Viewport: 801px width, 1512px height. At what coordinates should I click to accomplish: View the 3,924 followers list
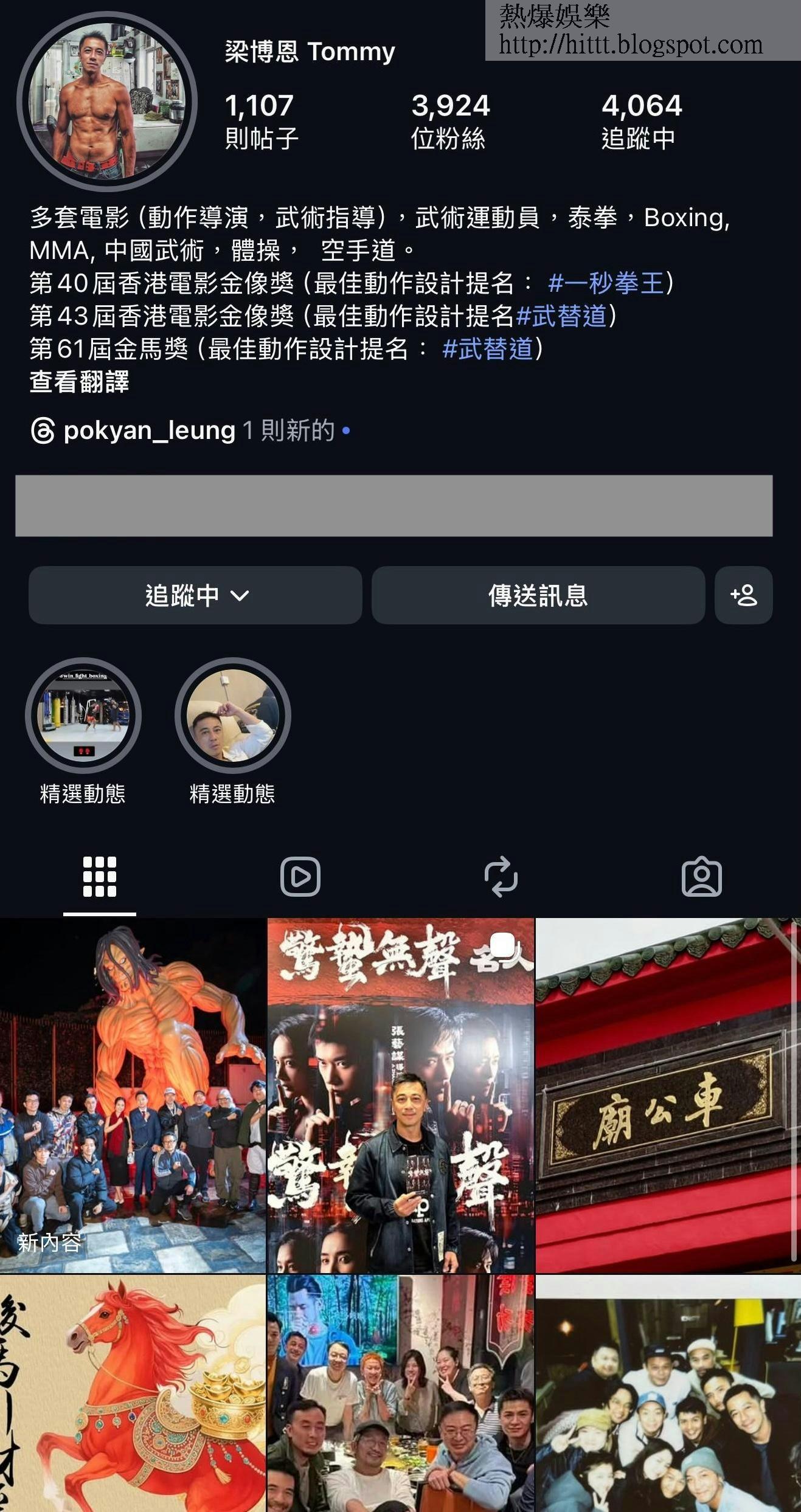[x=450, y=120]
